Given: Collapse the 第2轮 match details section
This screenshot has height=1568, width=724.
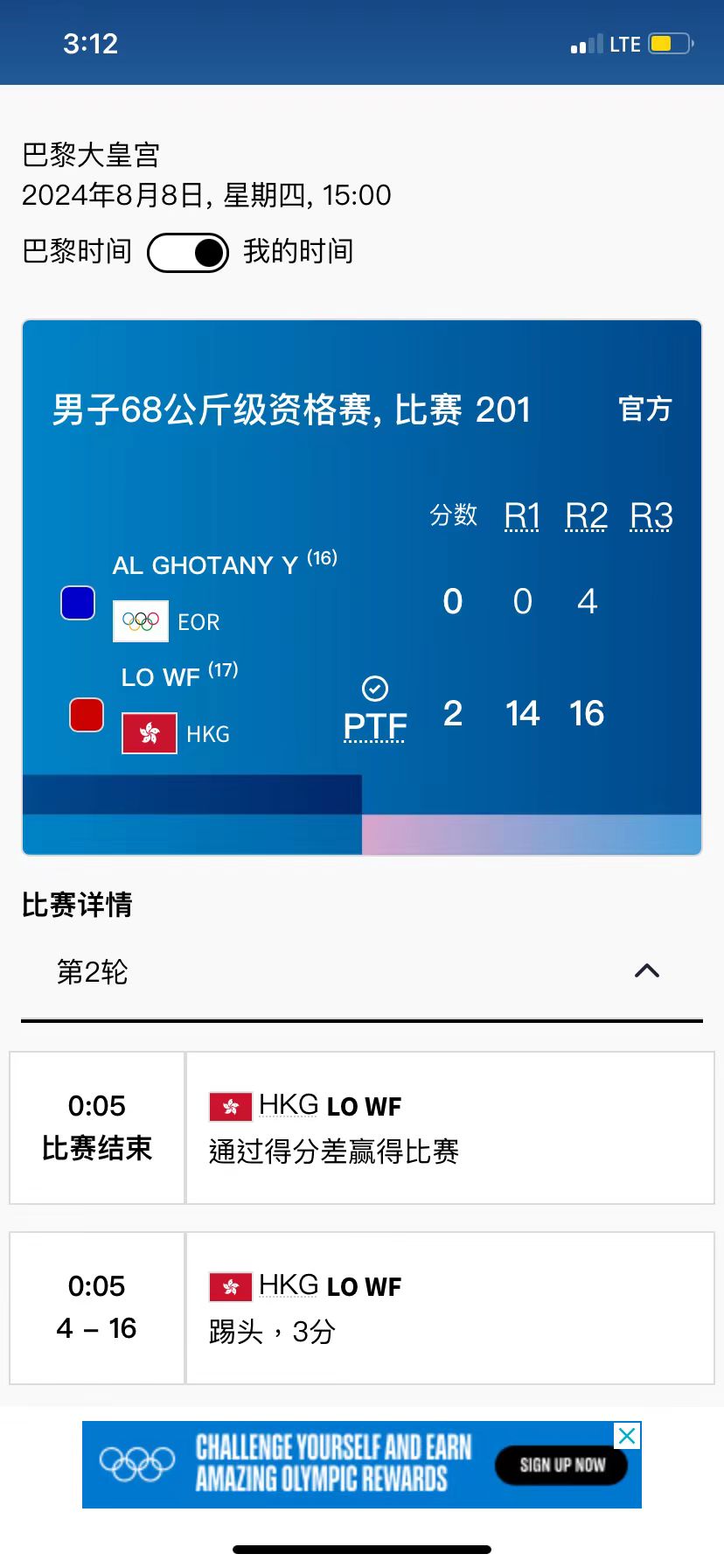Looking at the screenshot, I should [646, 971].
